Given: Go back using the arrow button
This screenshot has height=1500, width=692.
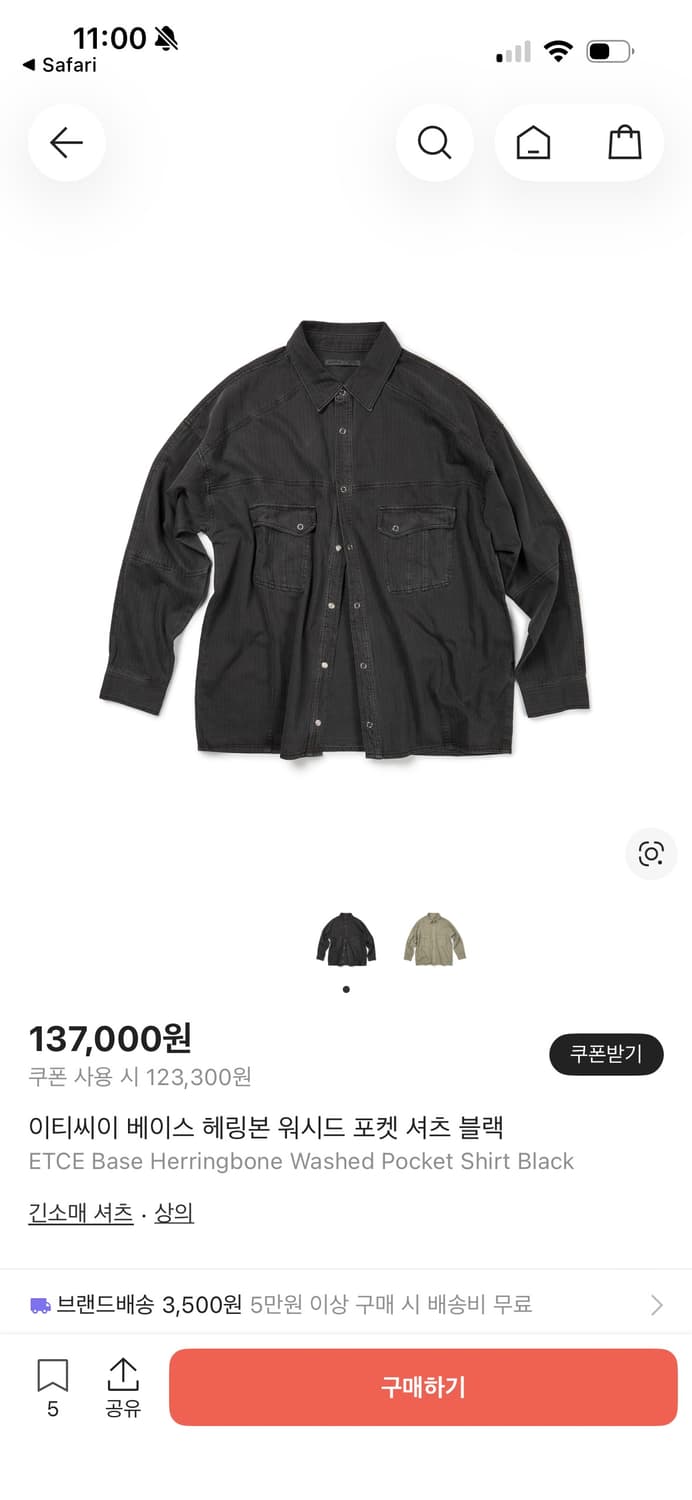Looking at the screenshot, I should 66,143.
